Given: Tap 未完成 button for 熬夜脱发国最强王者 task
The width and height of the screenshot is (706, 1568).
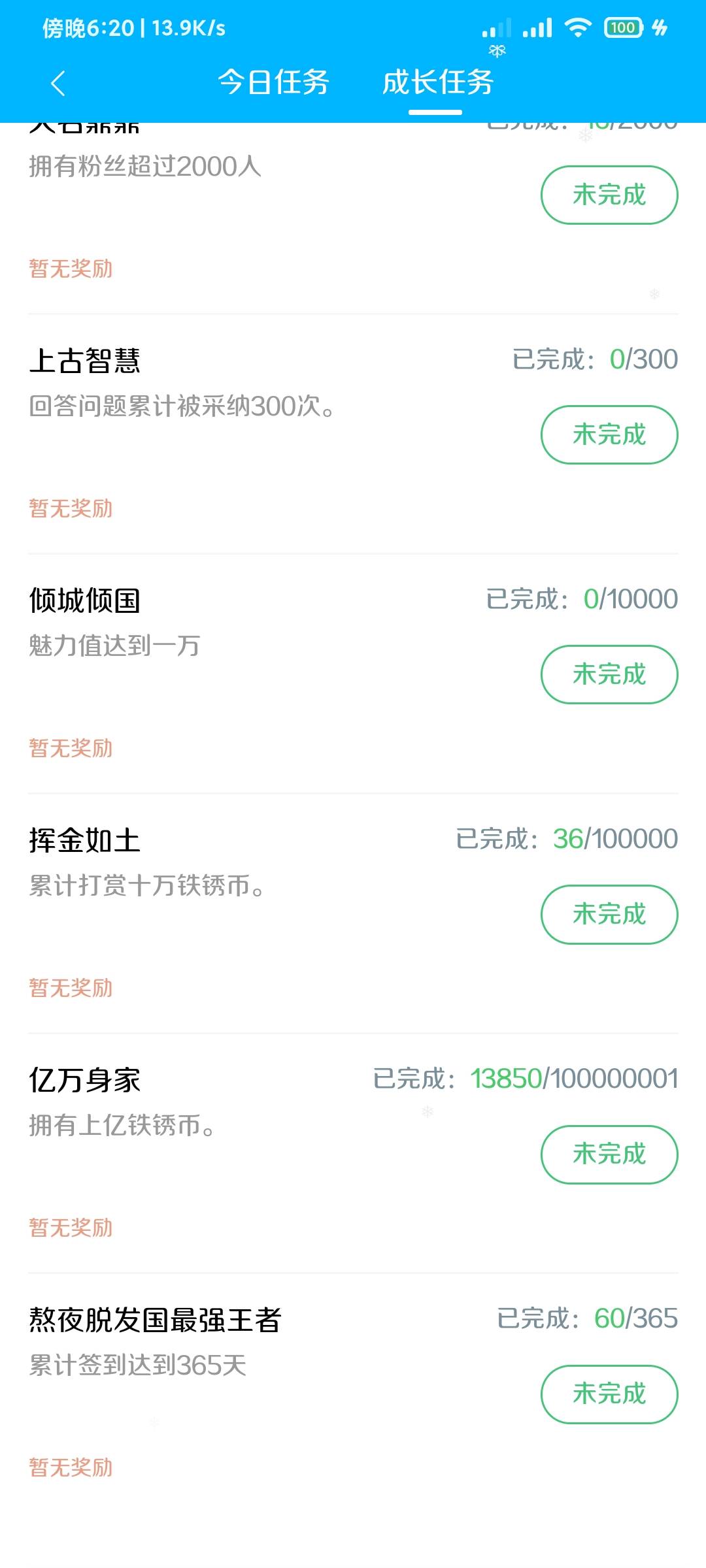Looking at the screenshot, I should 609,1394.
